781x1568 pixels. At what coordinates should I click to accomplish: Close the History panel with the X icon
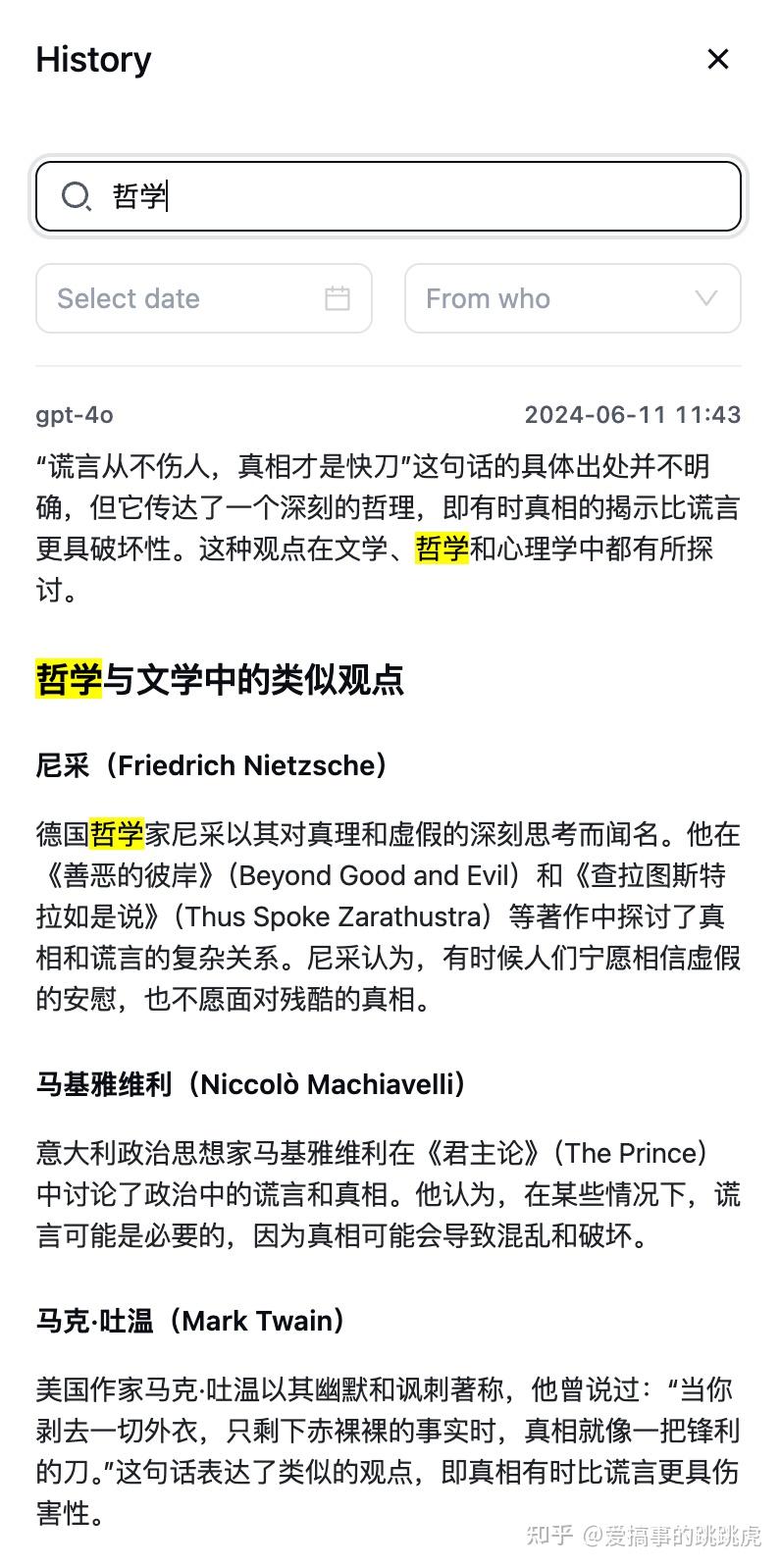click(718, 59)
